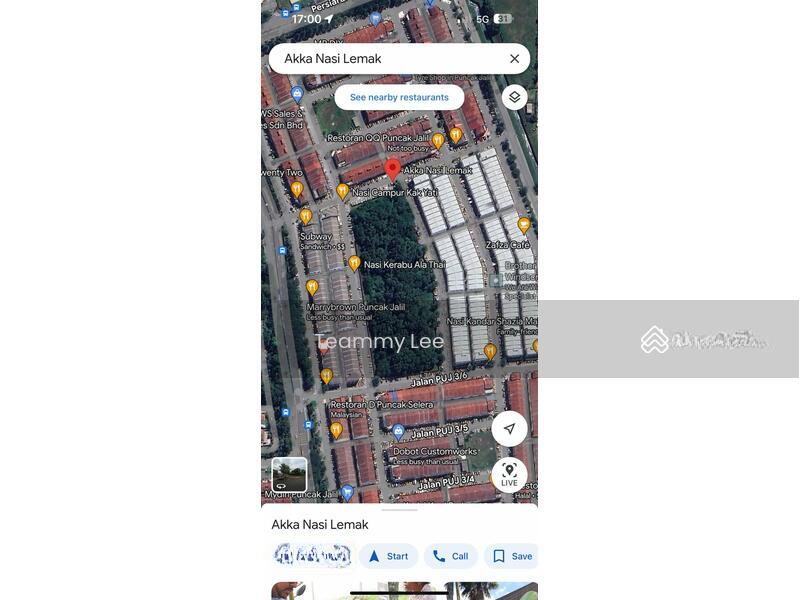
Task: Select the Subway restaurant pin
Action: pos(306,216)
